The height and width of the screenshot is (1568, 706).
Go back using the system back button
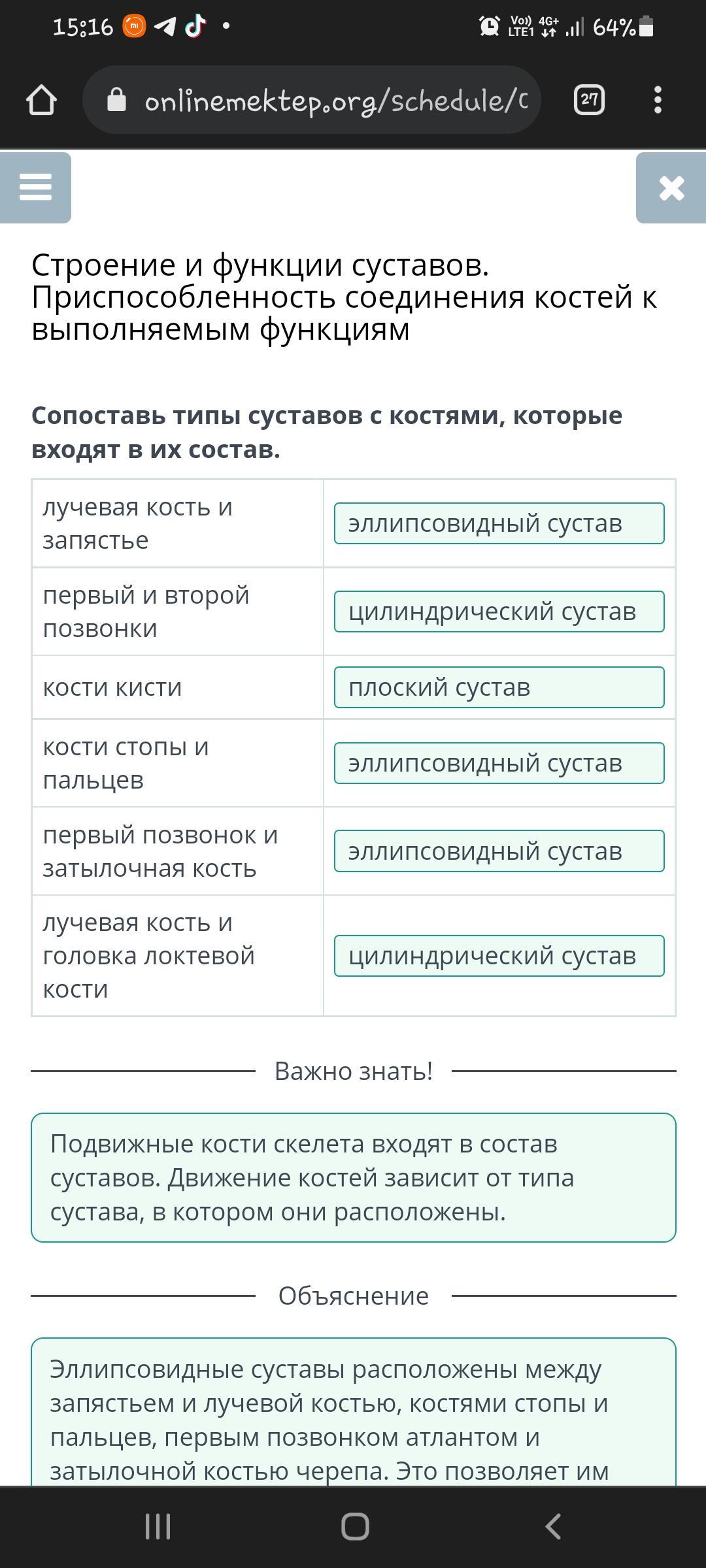pos(553,1527)
